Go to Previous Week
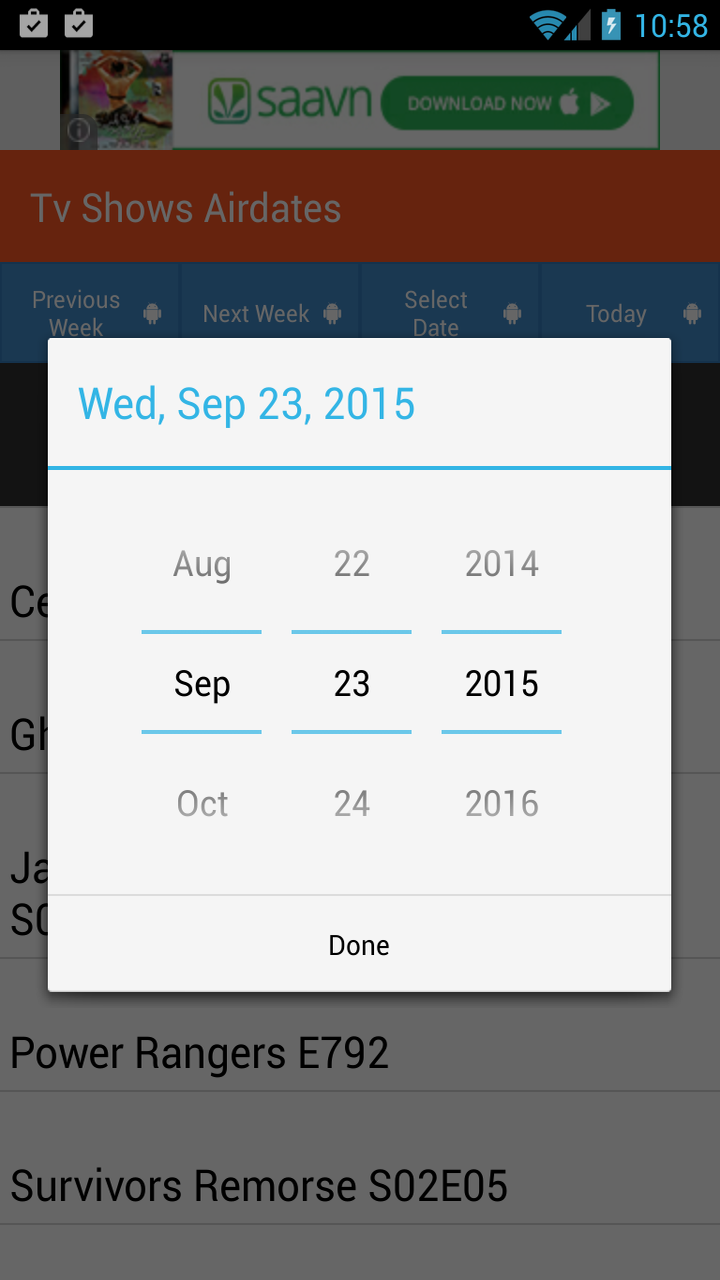Viewport: 720px width, 1280px height. coord(77,313)
